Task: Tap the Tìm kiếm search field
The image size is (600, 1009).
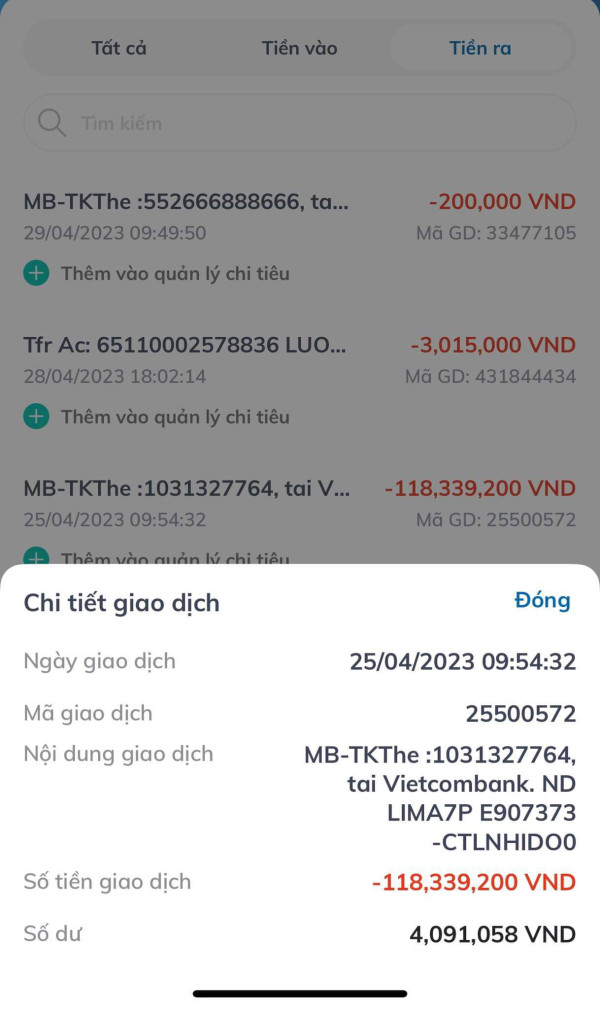Action: (299, 122)
